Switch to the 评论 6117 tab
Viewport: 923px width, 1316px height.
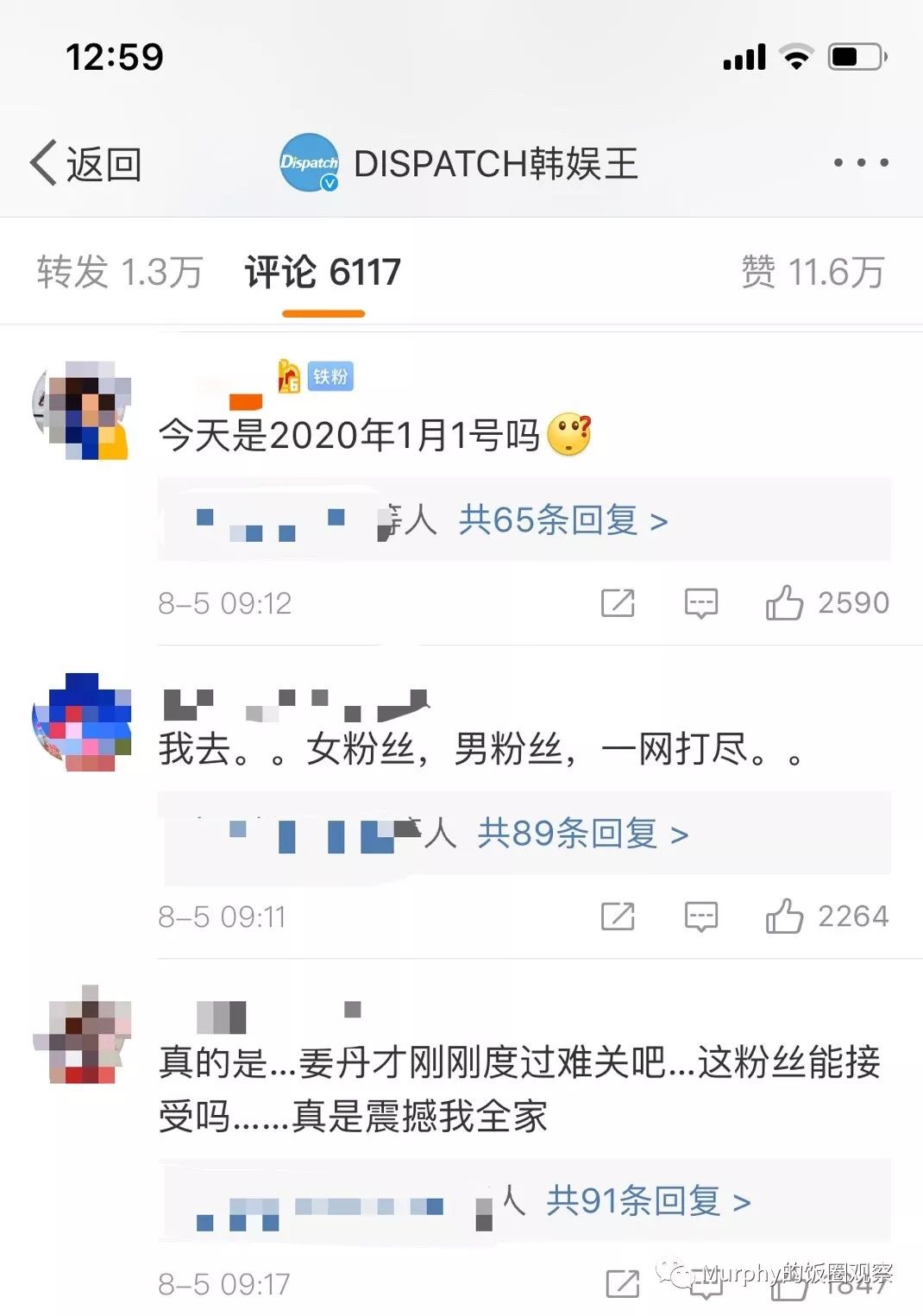click(x=323, y=272)
